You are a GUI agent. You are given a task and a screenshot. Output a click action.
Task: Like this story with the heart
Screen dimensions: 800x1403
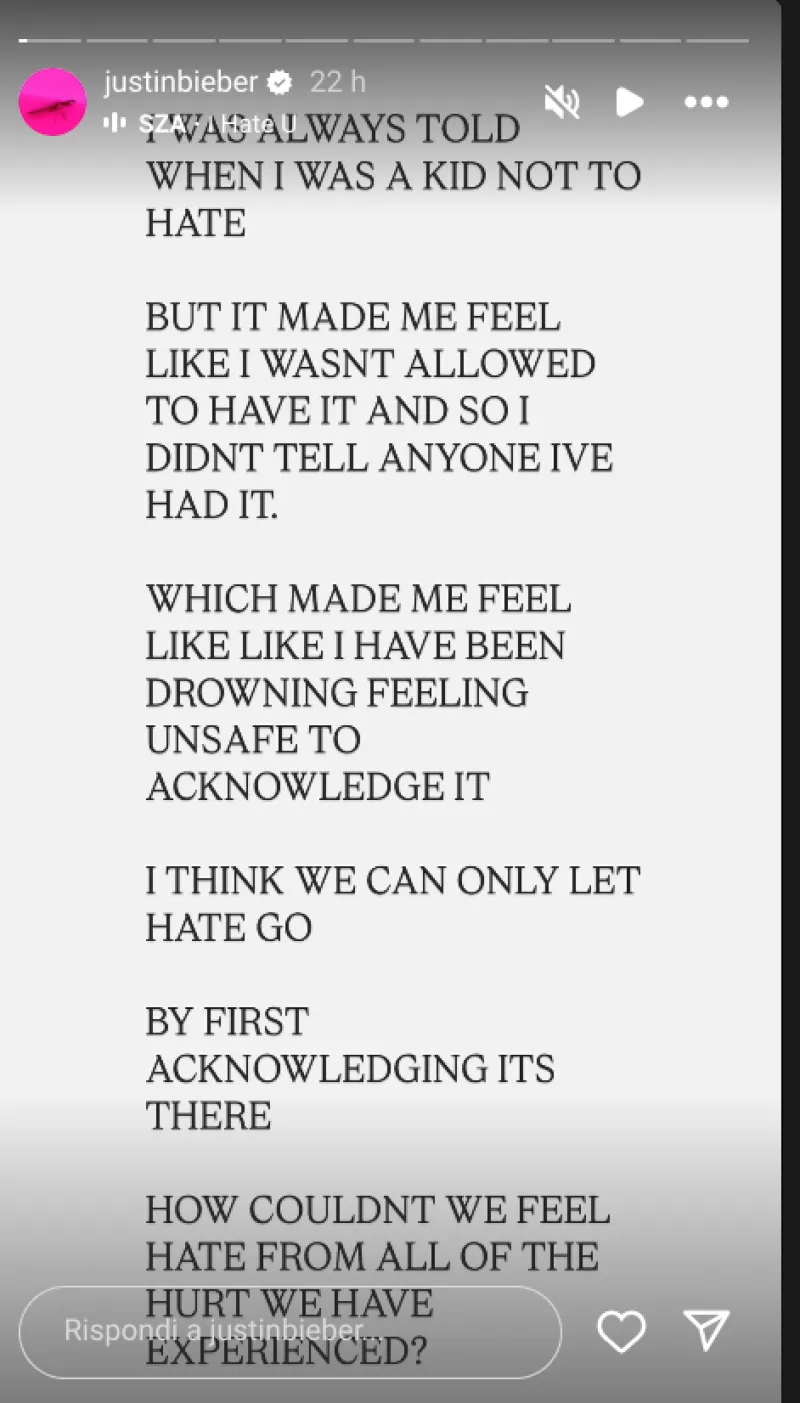[621, 1331]
